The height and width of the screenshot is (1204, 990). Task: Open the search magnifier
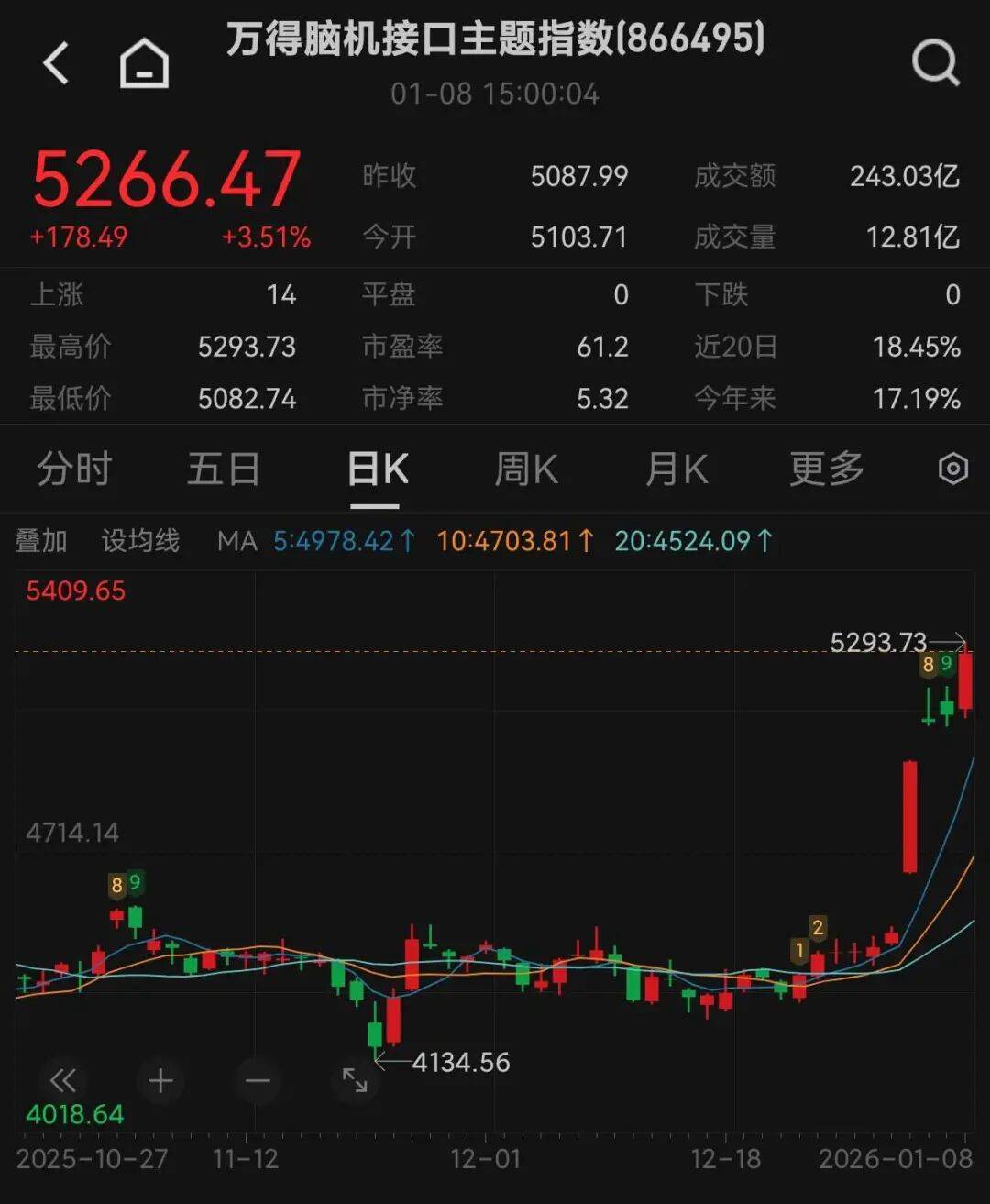coord(935,63)
